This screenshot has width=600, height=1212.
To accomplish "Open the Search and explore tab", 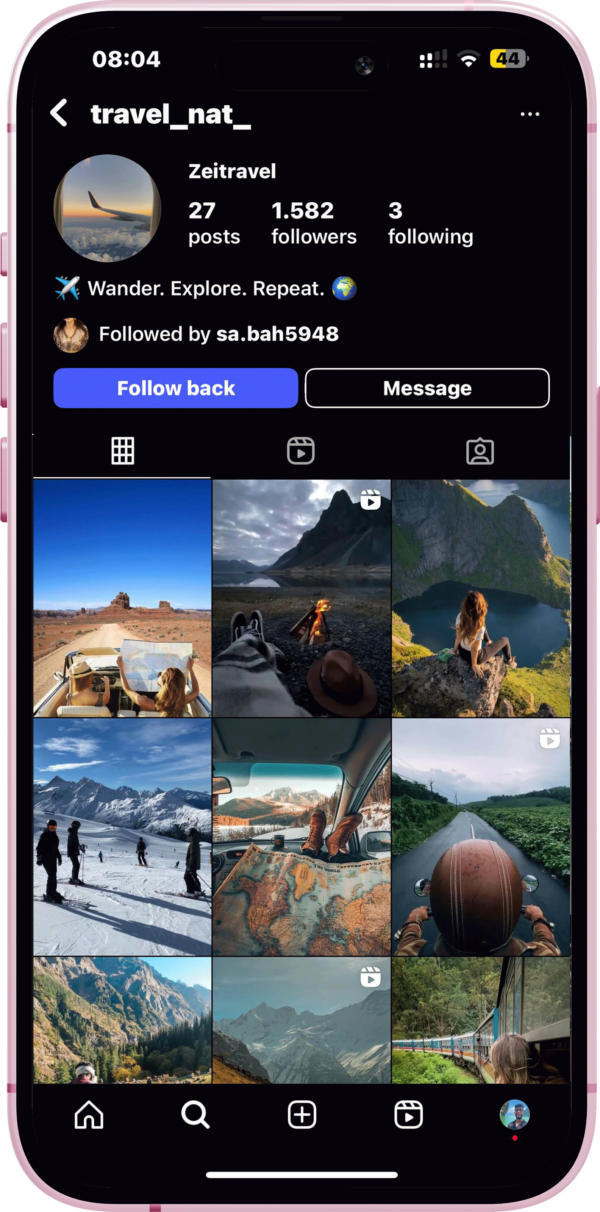I will (195, 1114).
